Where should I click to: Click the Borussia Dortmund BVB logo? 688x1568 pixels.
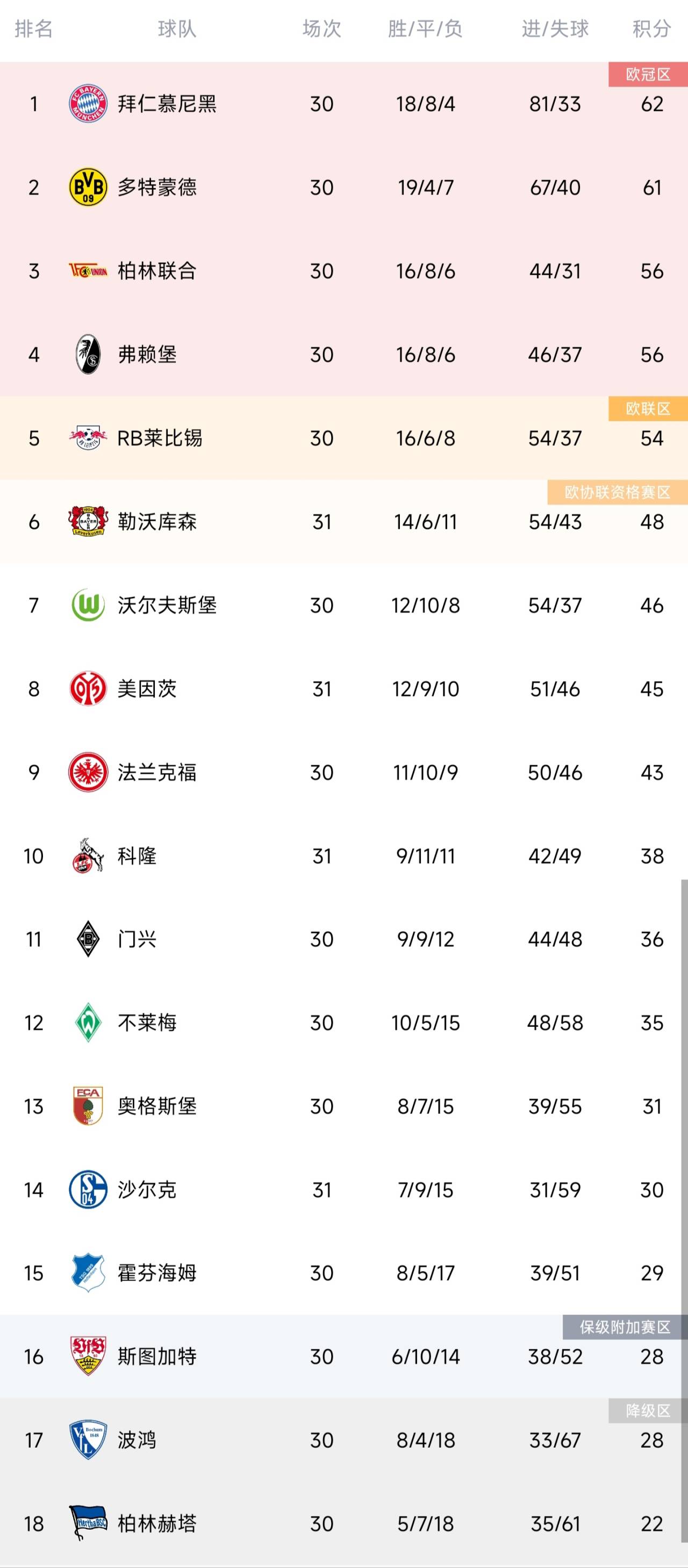(x=88, y=188)
